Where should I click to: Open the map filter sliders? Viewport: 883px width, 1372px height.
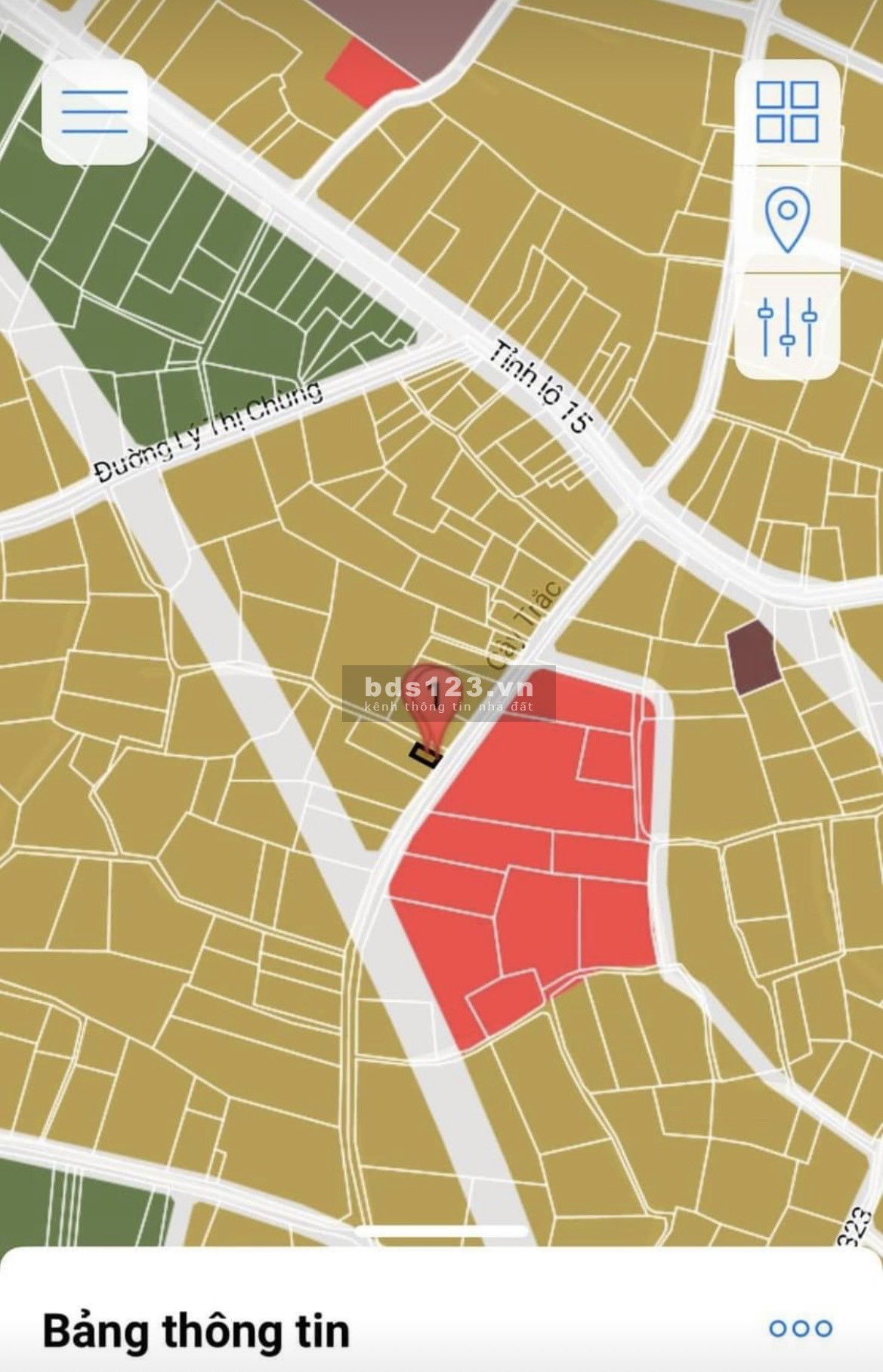tap(787, 326)
